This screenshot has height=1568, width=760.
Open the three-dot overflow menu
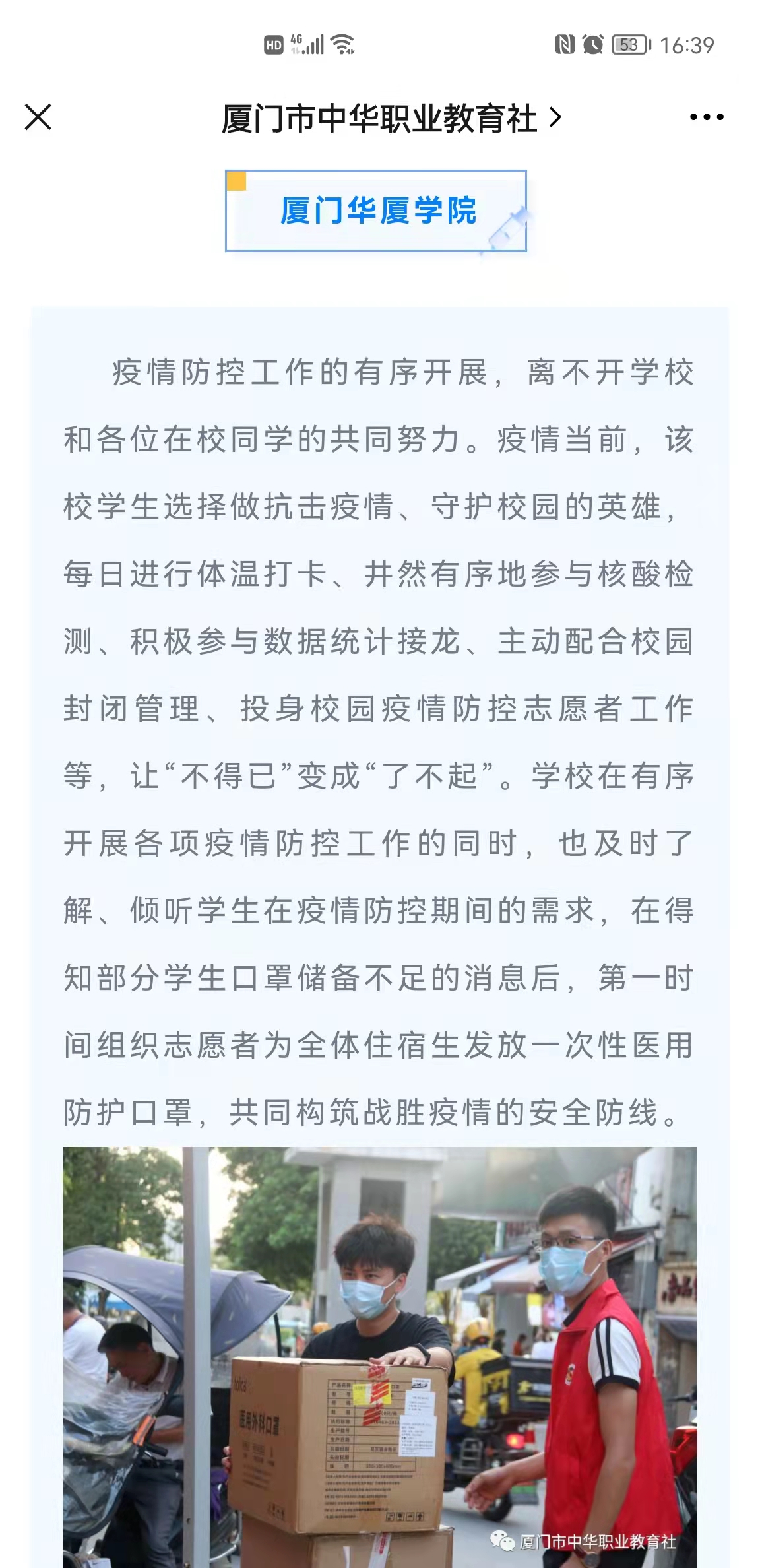[x=706, y=118]
